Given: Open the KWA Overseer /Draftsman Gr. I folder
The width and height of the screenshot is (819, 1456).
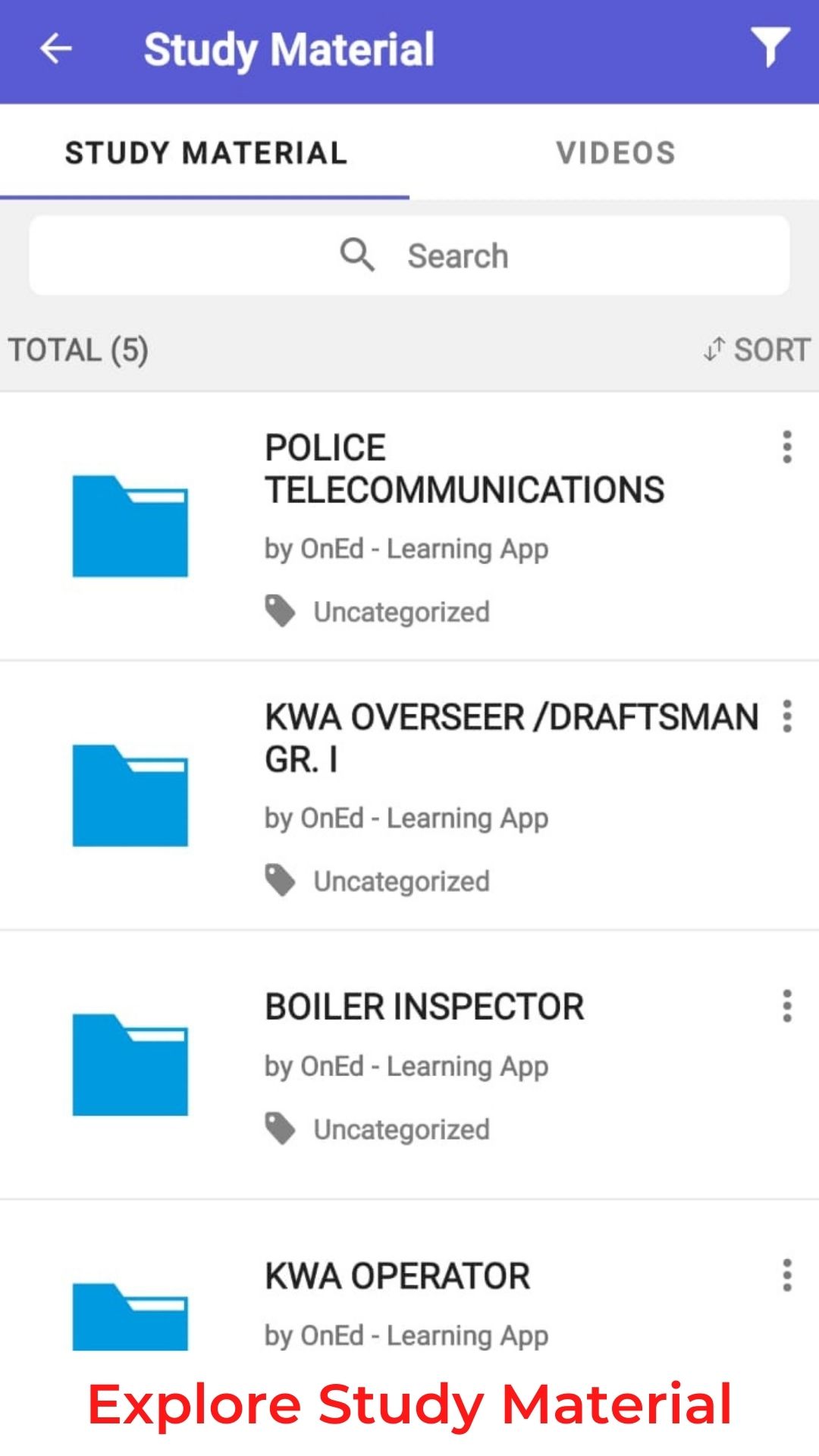Looking at the screenshot, I should click(409, 795).
